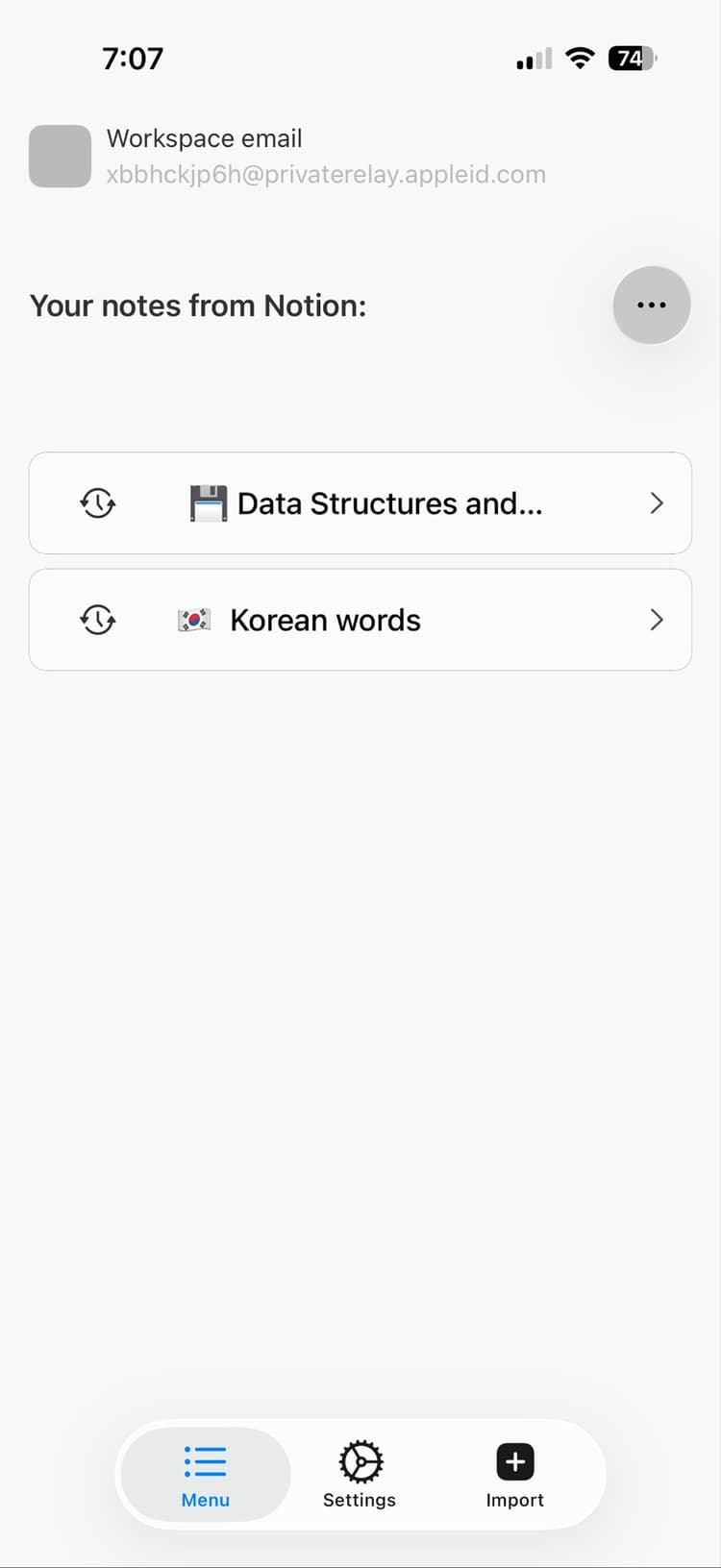The height and width of the screenshot is (1568, 721).
Task: Switch to the Import tab
Action: 514,1475
